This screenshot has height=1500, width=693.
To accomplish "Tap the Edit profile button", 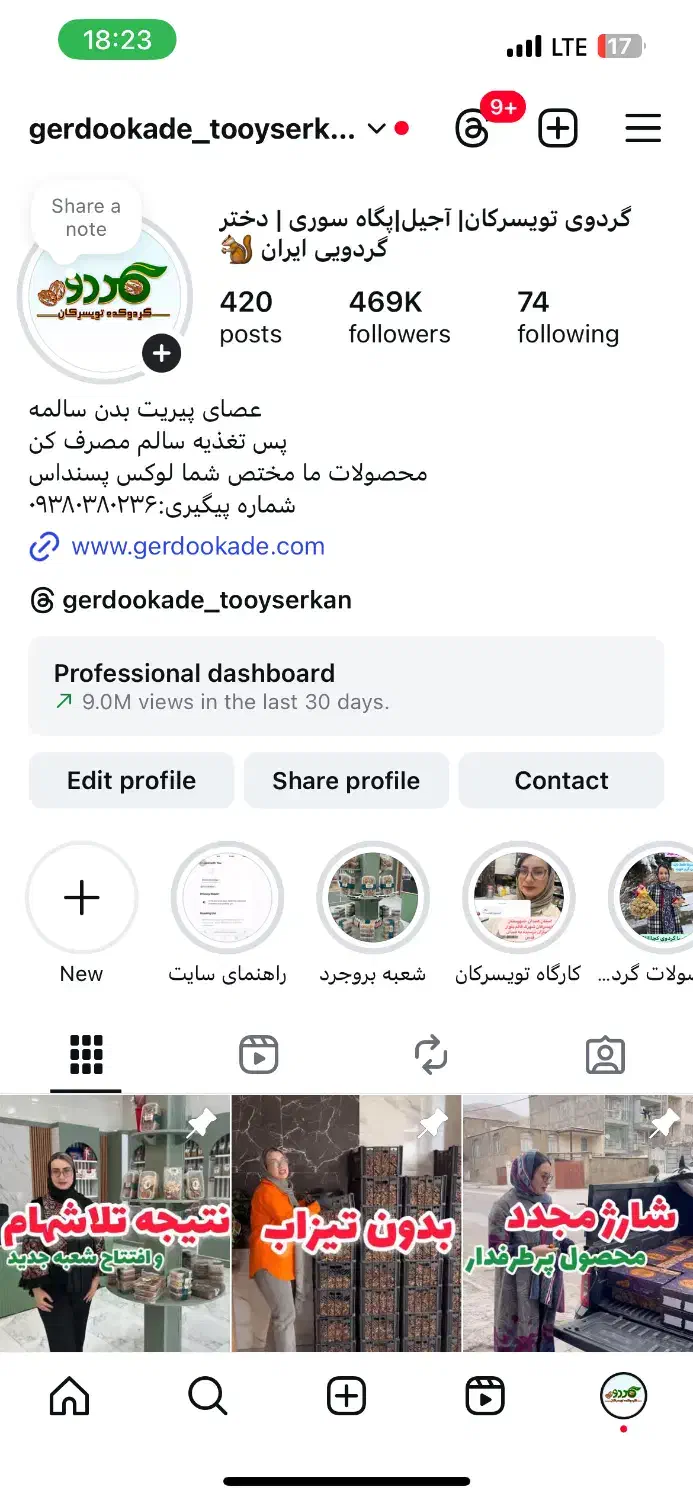I will click(x=131, y=781).
